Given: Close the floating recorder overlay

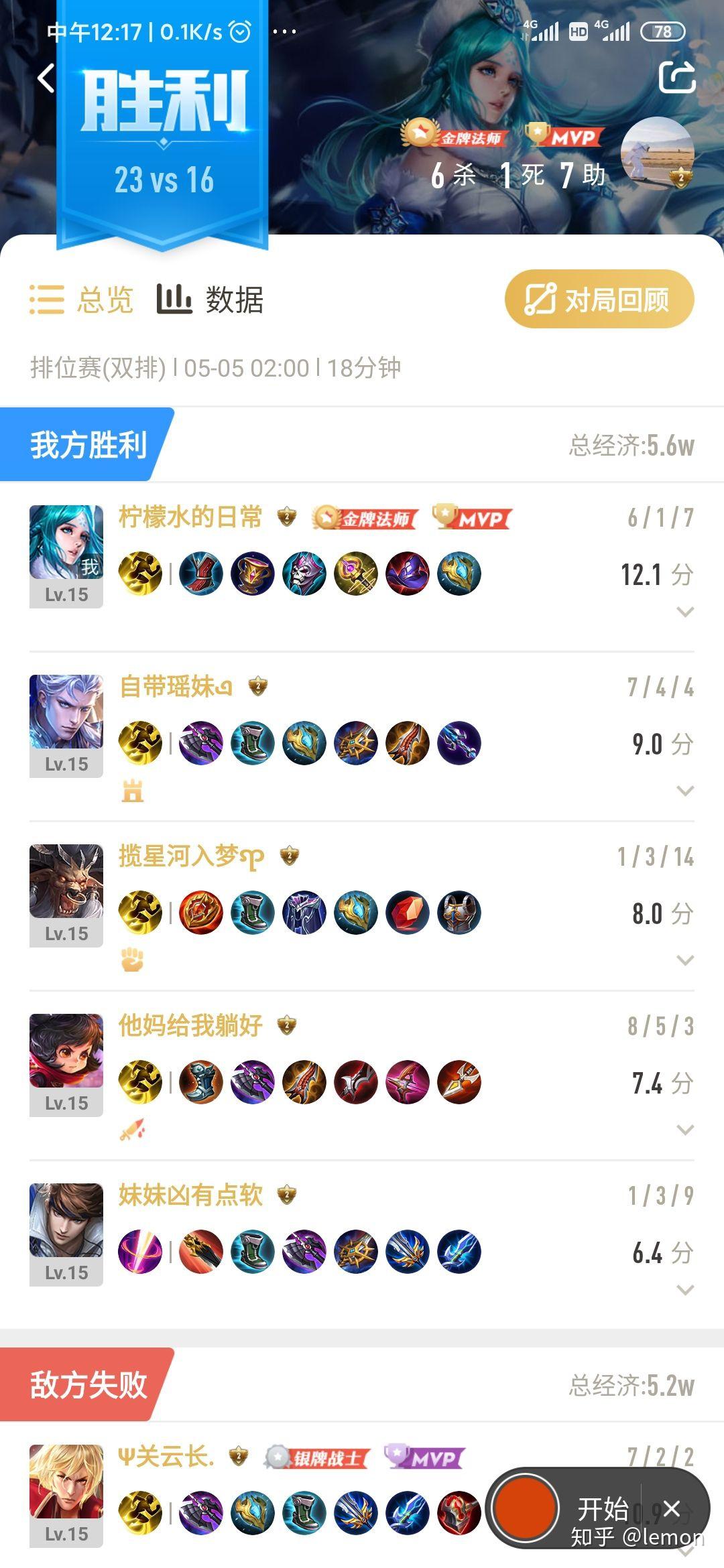Looking at the screenshot, I should (672, 1508).
